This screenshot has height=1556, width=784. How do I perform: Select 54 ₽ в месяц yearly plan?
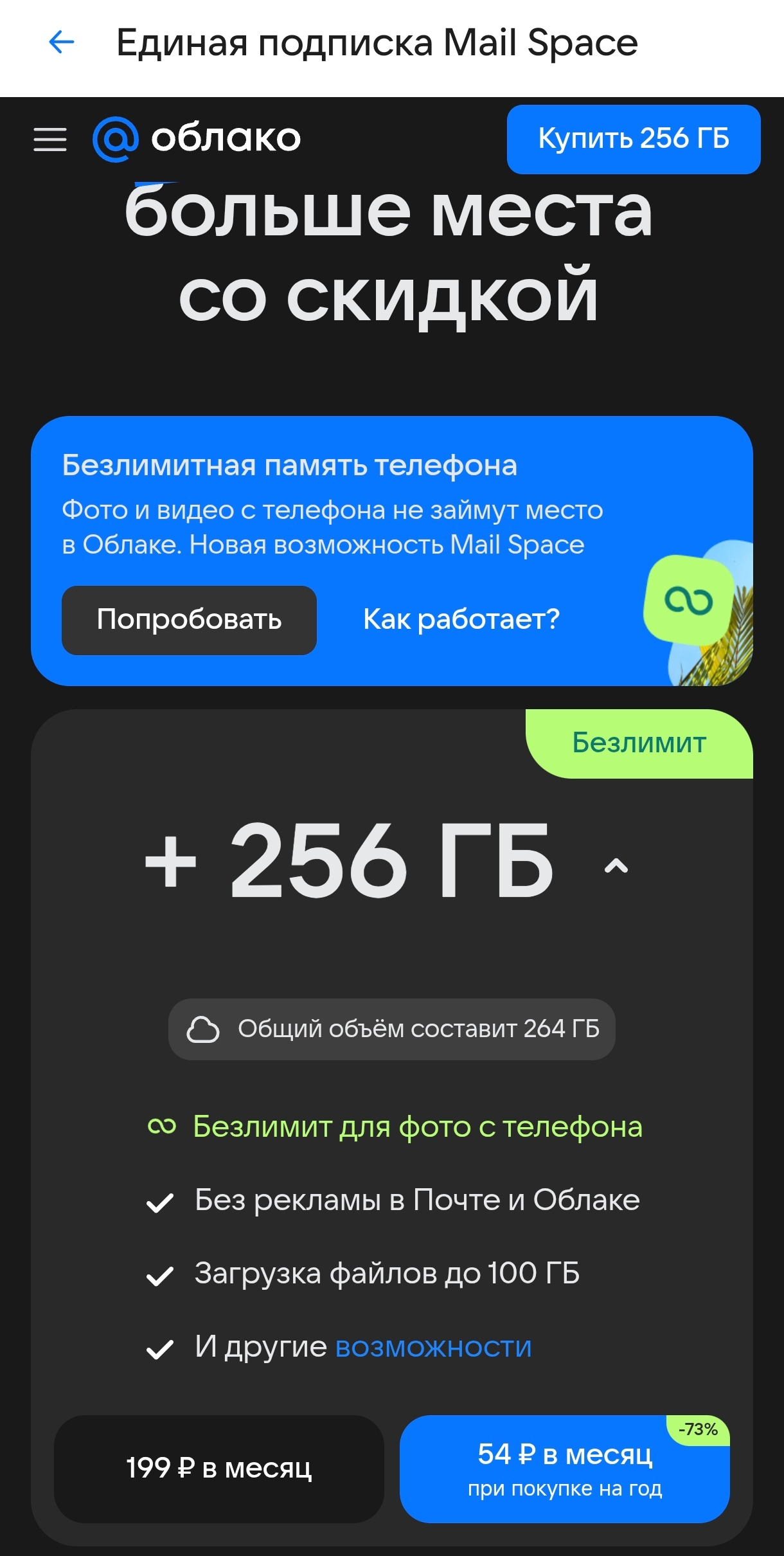565,1469
